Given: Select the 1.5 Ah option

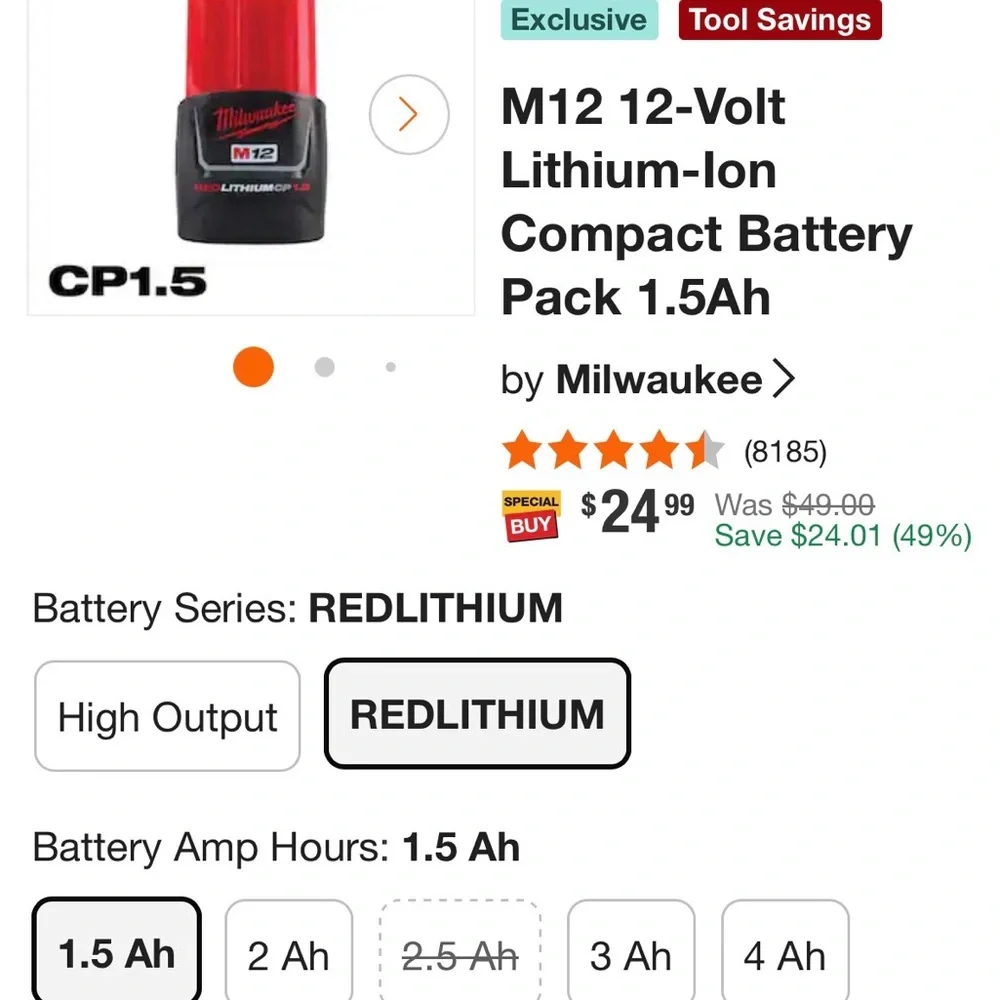Looking at the screenshot, I should (x=117, y=955).
